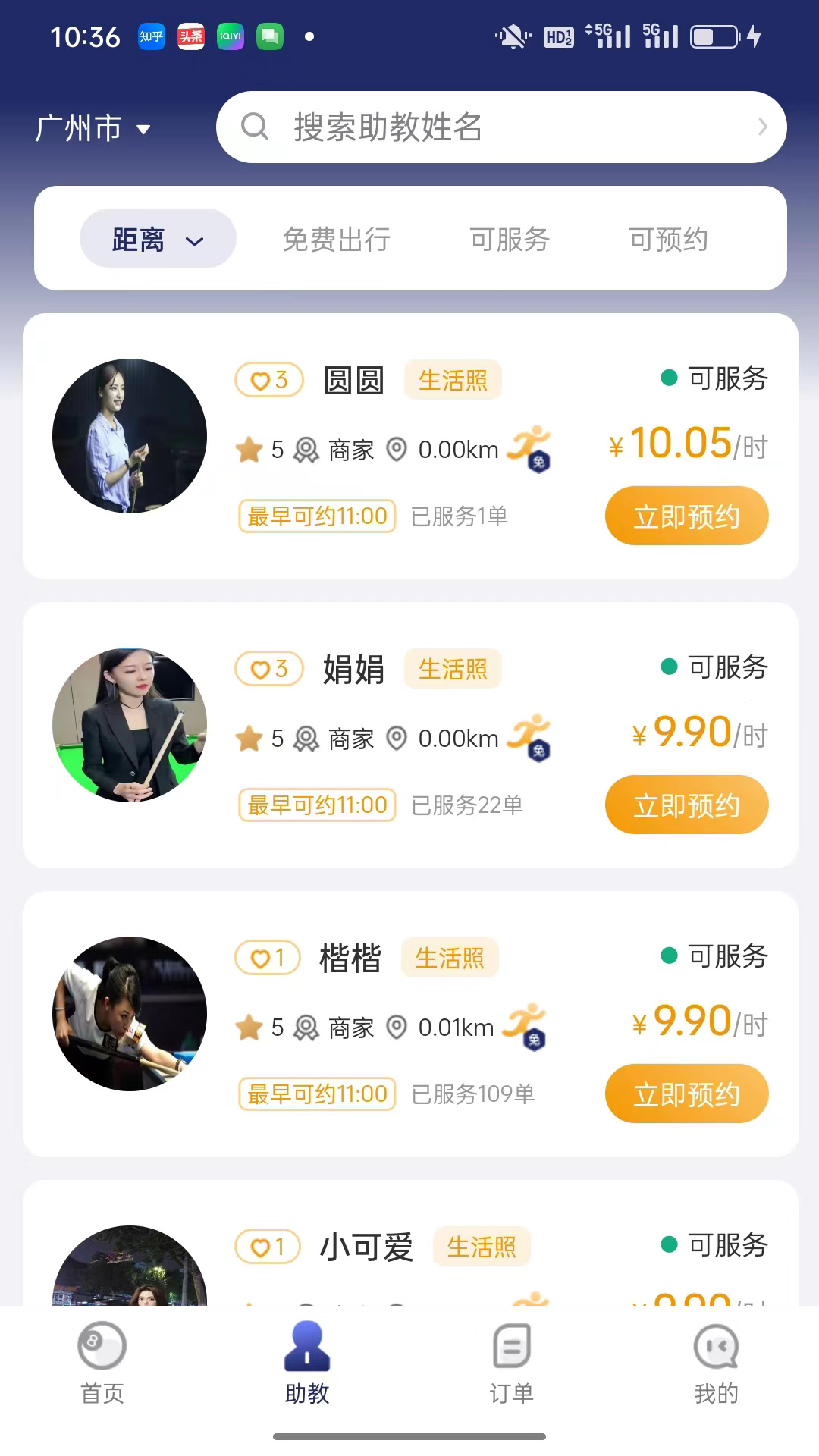Filter by 免费出行

coord(336,240)
